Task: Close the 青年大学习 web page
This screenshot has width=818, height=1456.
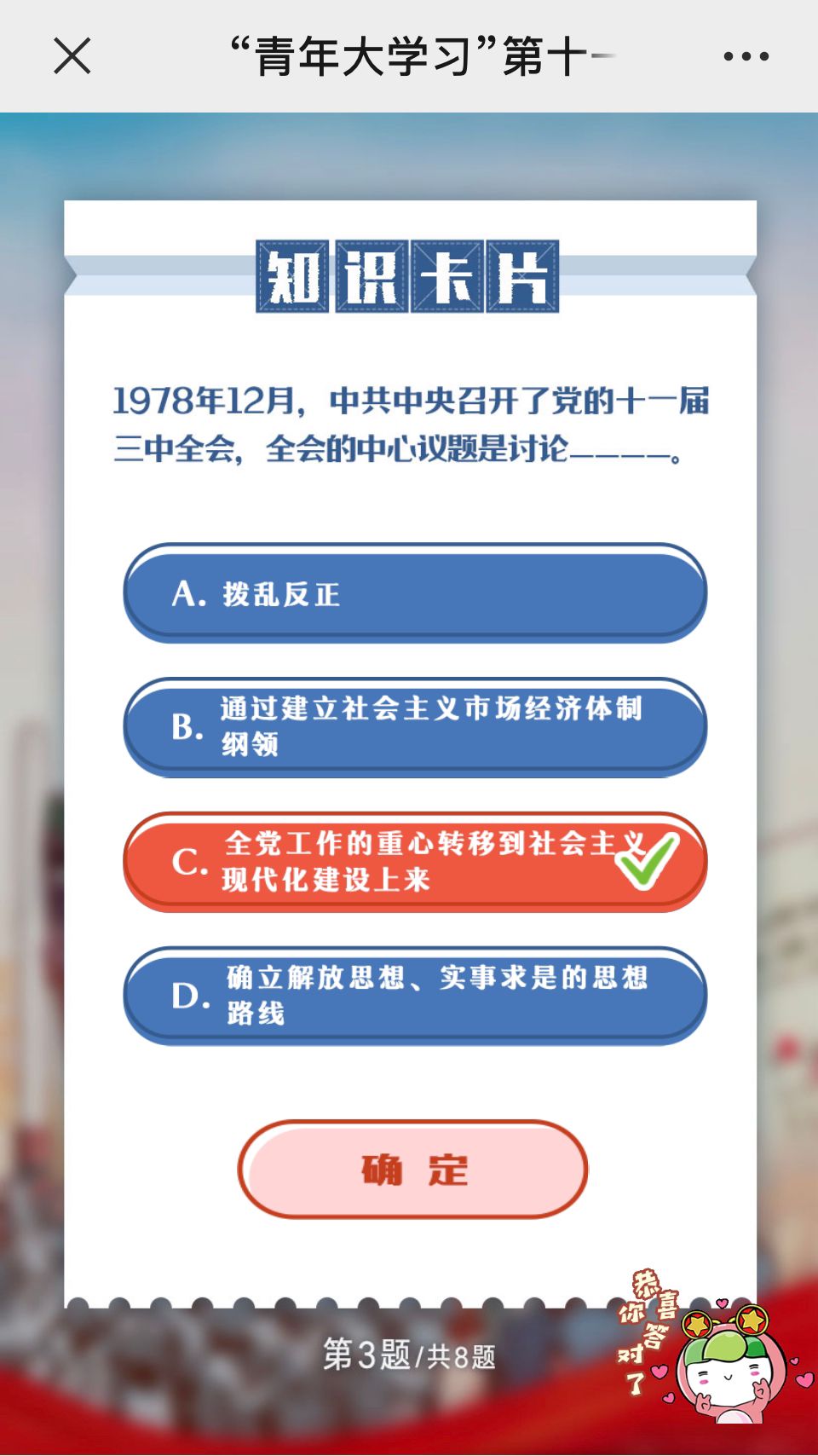Action: point(72,57)
